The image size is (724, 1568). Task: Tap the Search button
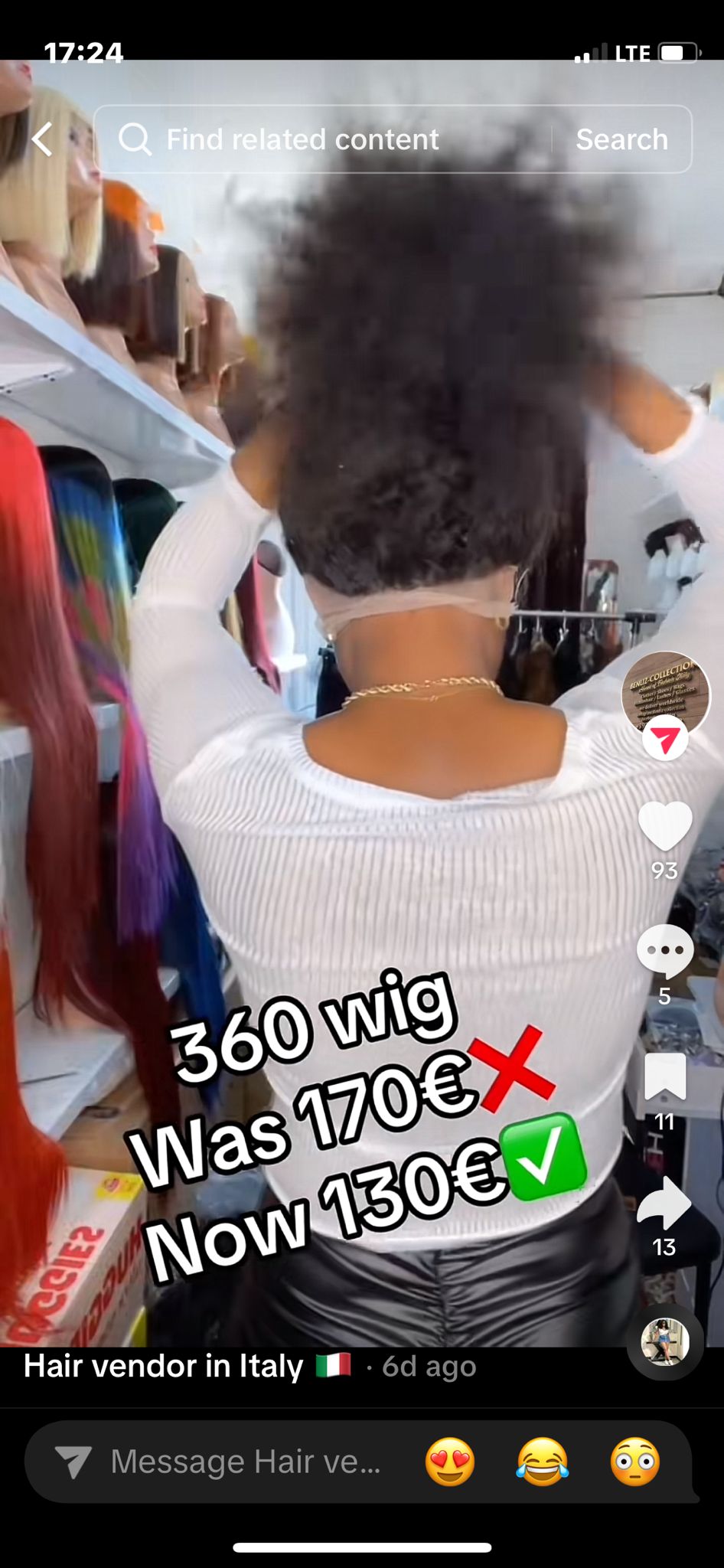621,139
